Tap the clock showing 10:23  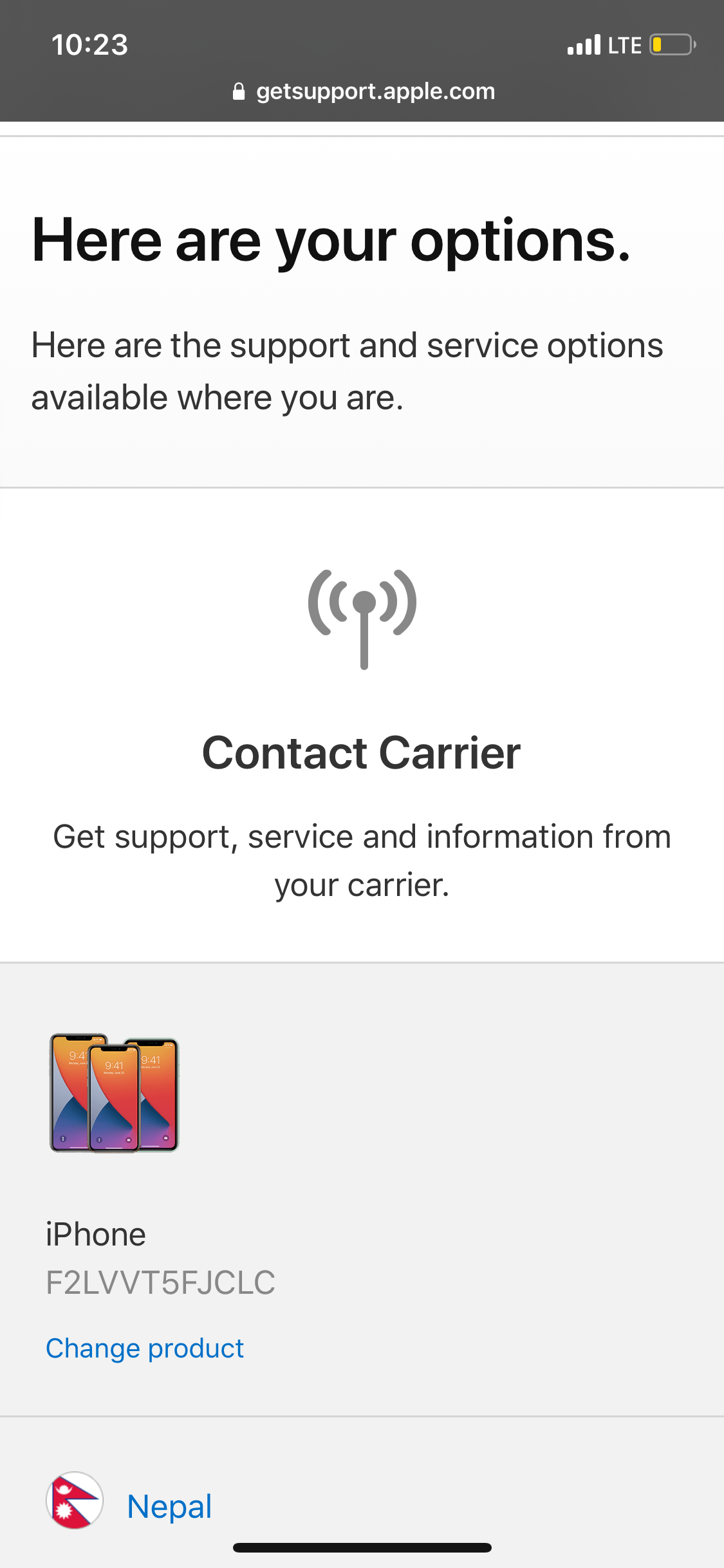tap(89, 44)
